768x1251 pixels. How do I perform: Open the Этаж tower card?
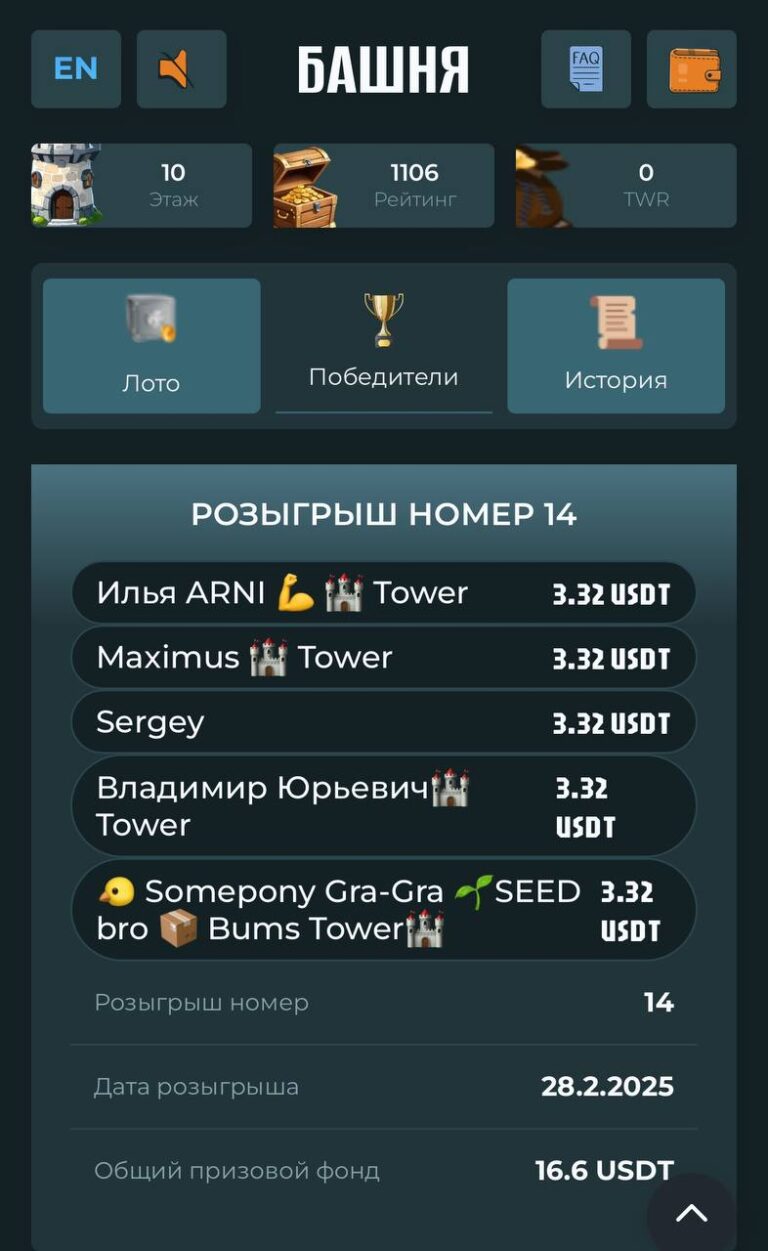tap(141, 185)
